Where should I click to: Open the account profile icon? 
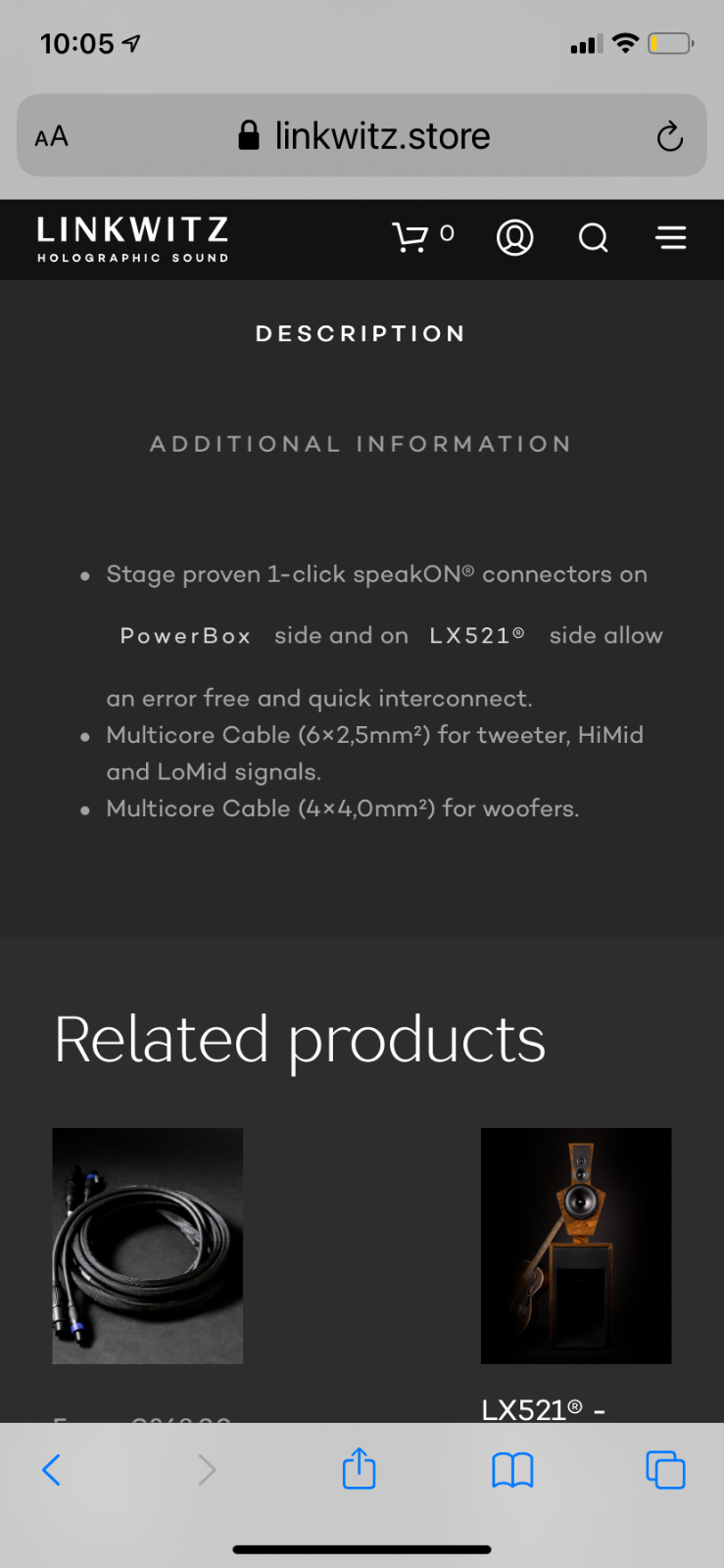coord(514,237)
